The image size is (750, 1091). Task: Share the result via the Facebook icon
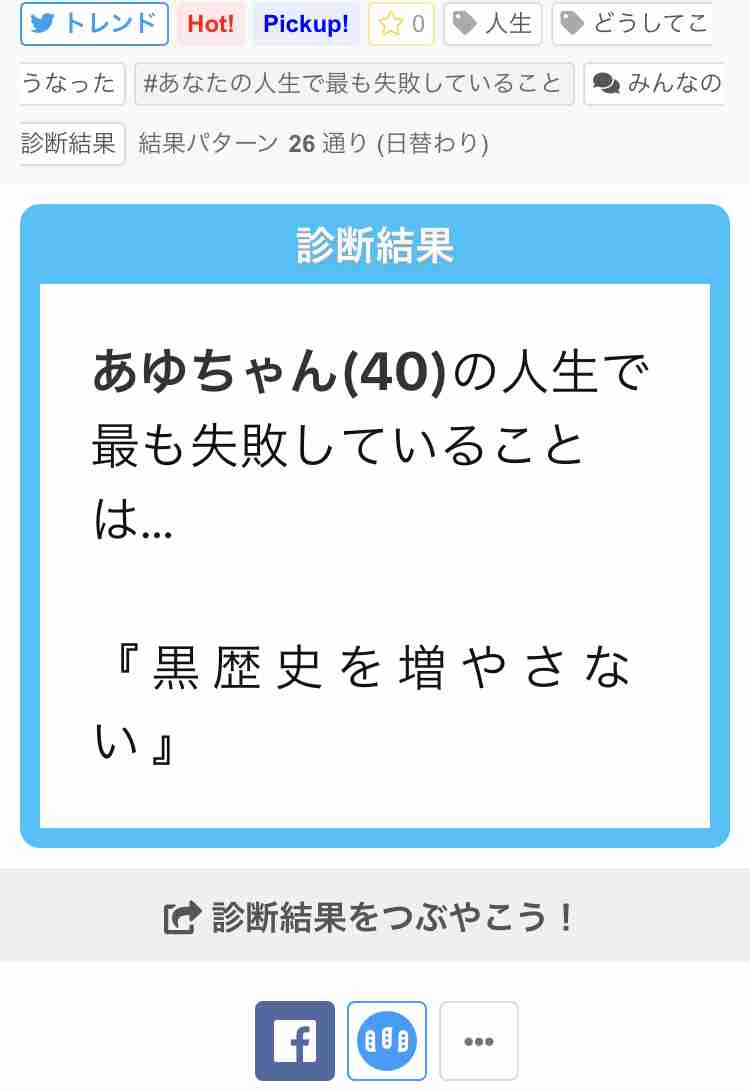point(294,1040)
